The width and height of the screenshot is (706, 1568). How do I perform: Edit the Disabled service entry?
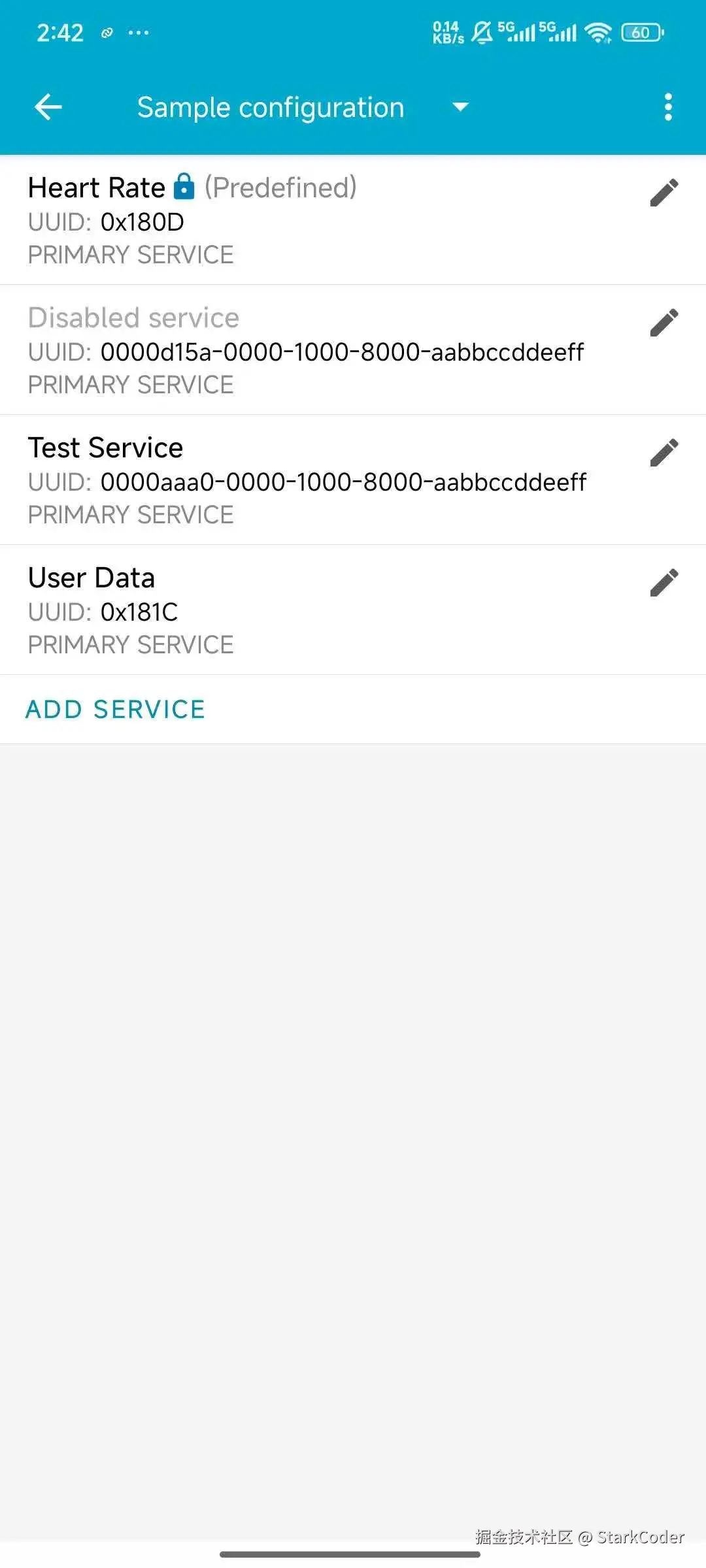click(x=664, y=323)
